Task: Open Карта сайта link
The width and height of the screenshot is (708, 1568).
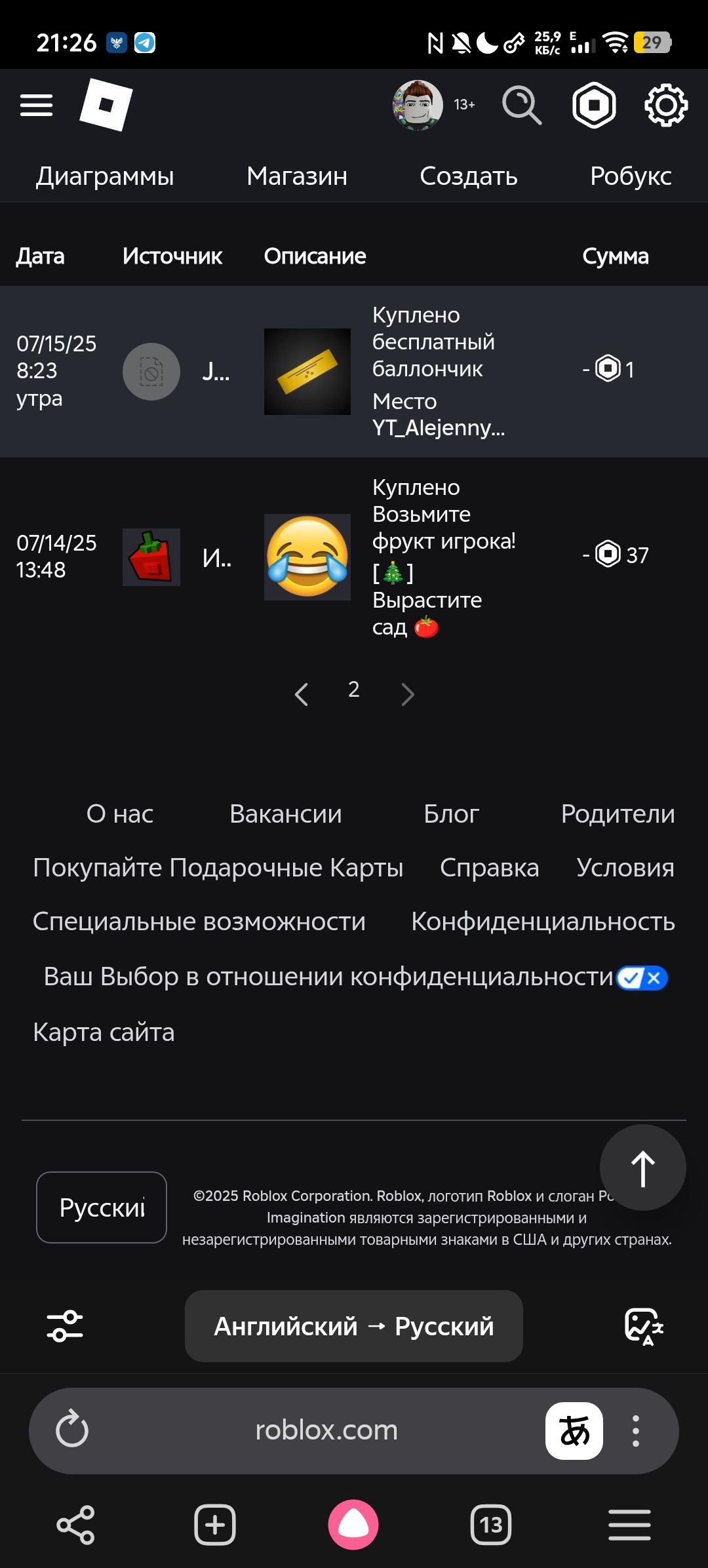Action: point(104,1032)
